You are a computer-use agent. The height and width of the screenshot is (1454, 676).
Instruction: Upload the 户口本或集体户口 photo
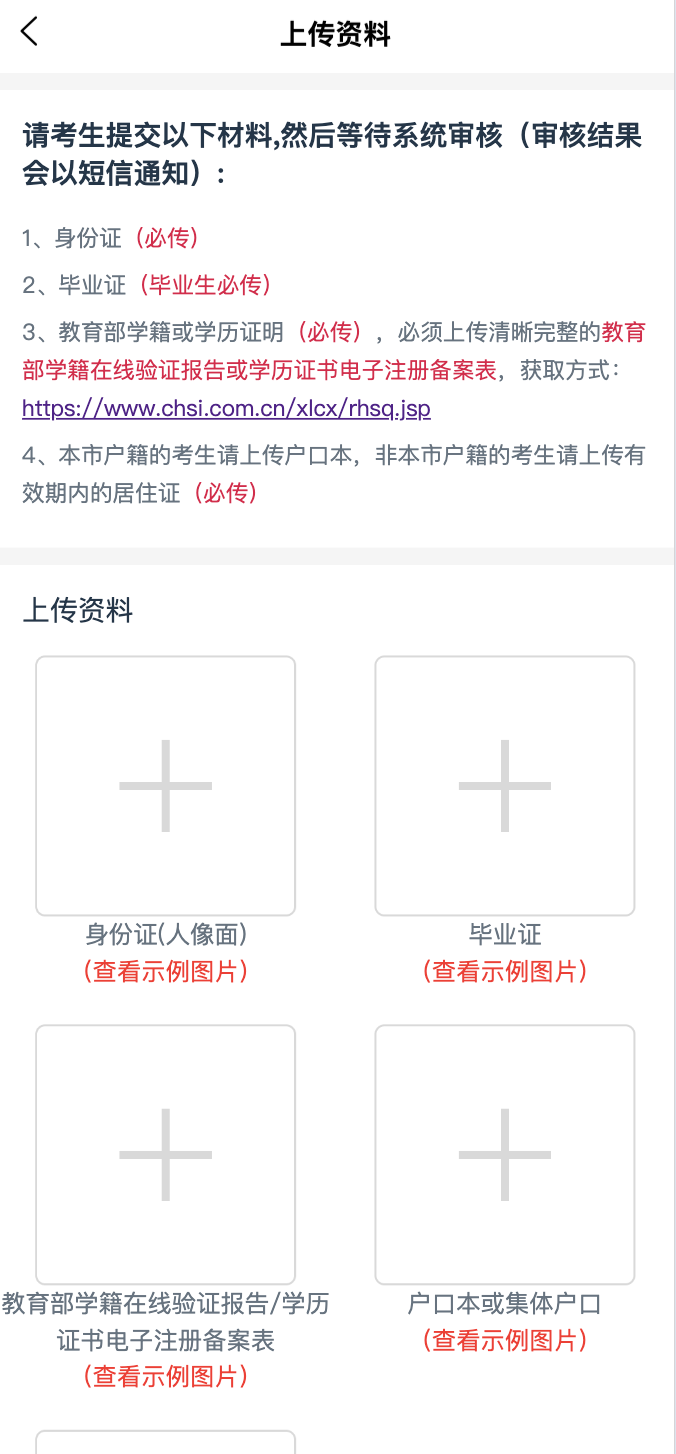pos(505,1155)
